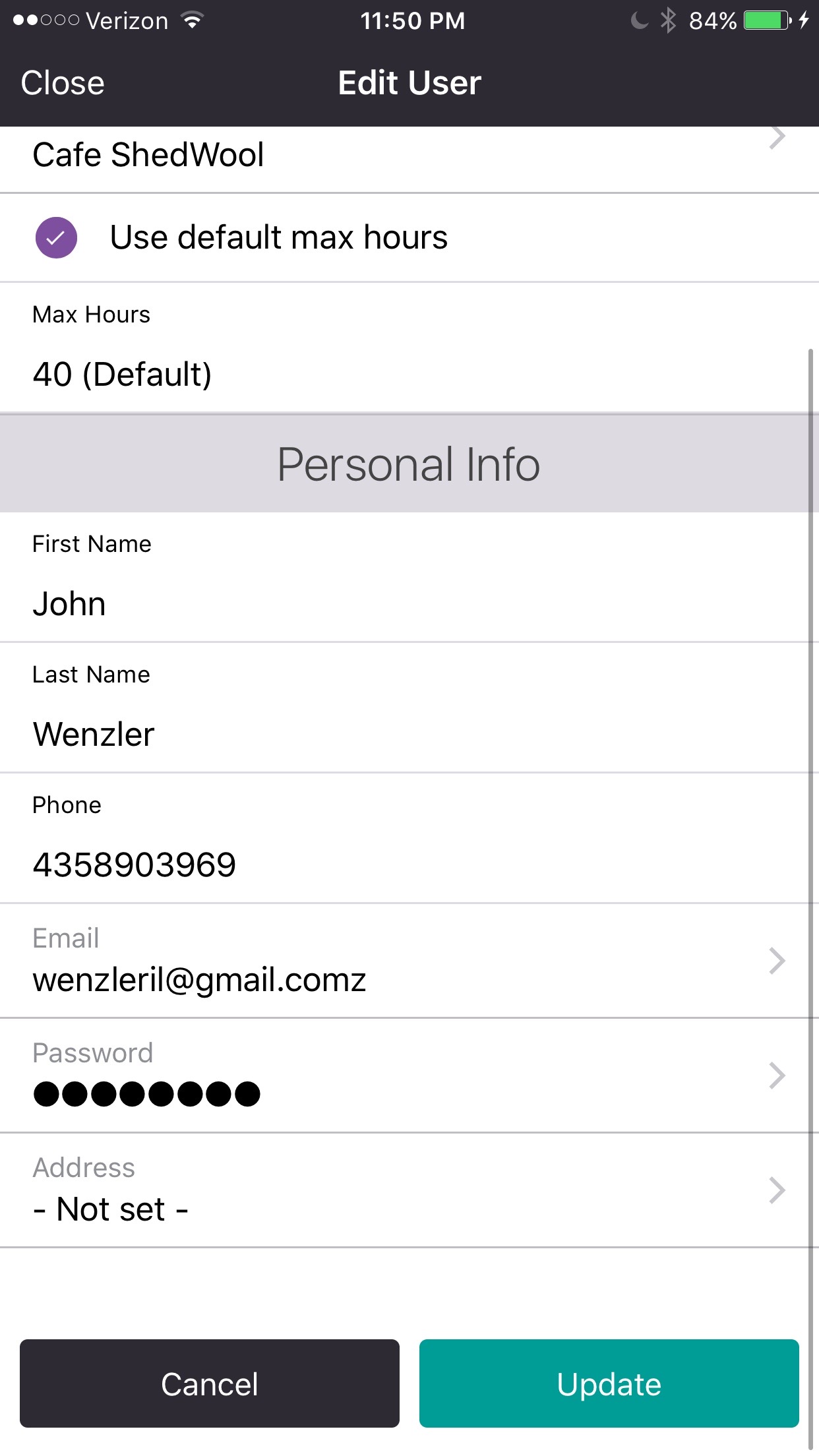This screenshot has height=1456, width=819.
Task: Open the Address row
Action: click(x=409, y=1191)
